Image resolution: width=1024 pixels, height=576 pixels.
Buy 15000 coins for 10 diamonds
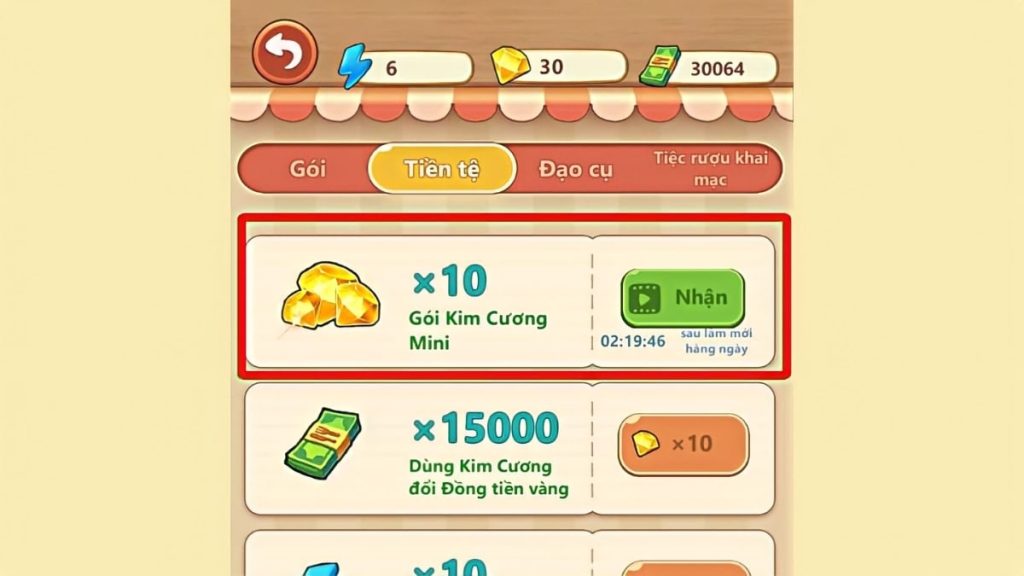click(683, 443)
